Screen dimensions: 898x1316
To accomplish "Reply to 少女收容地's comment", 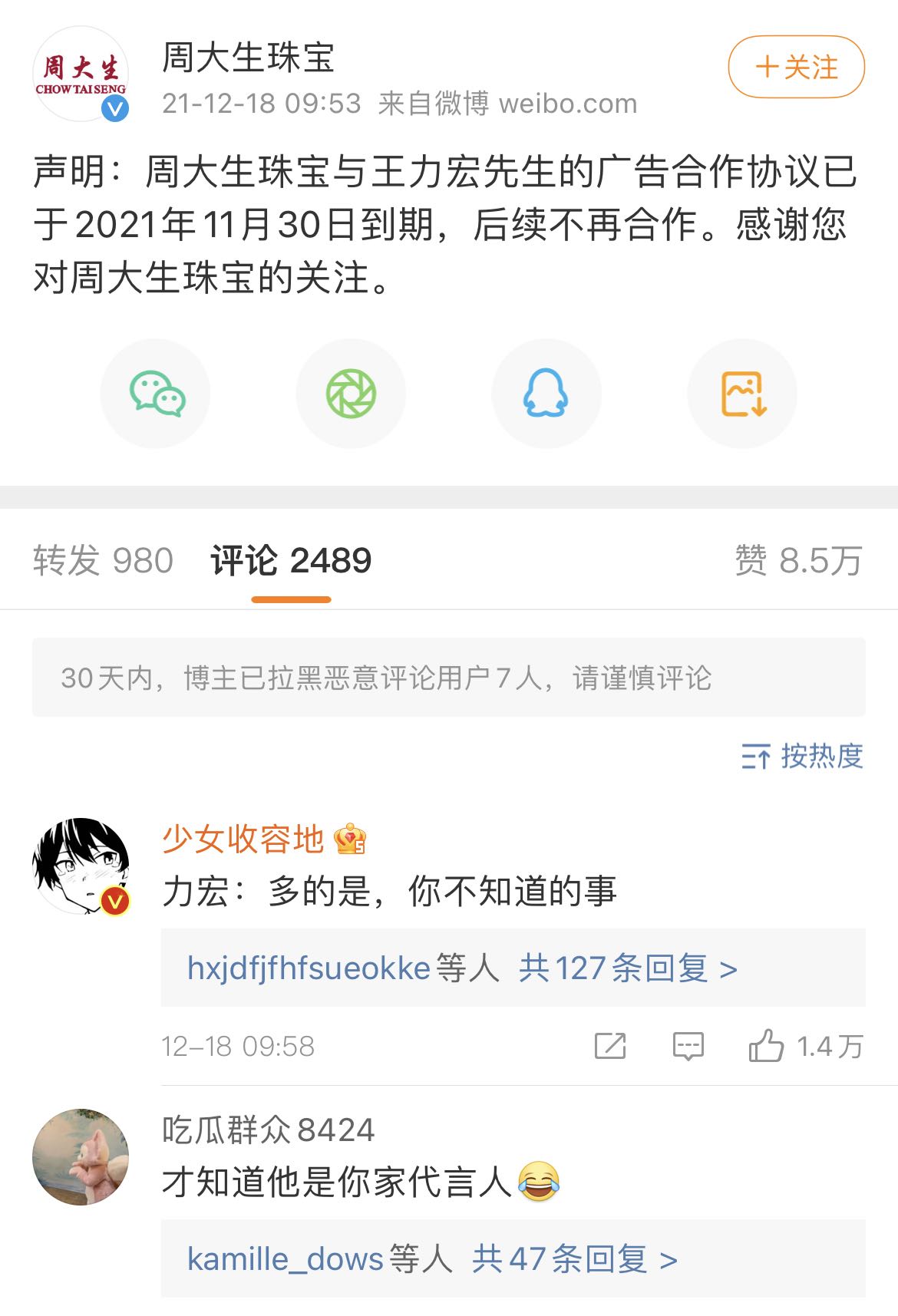I will pyautogui.click(x=688, y=1046).
